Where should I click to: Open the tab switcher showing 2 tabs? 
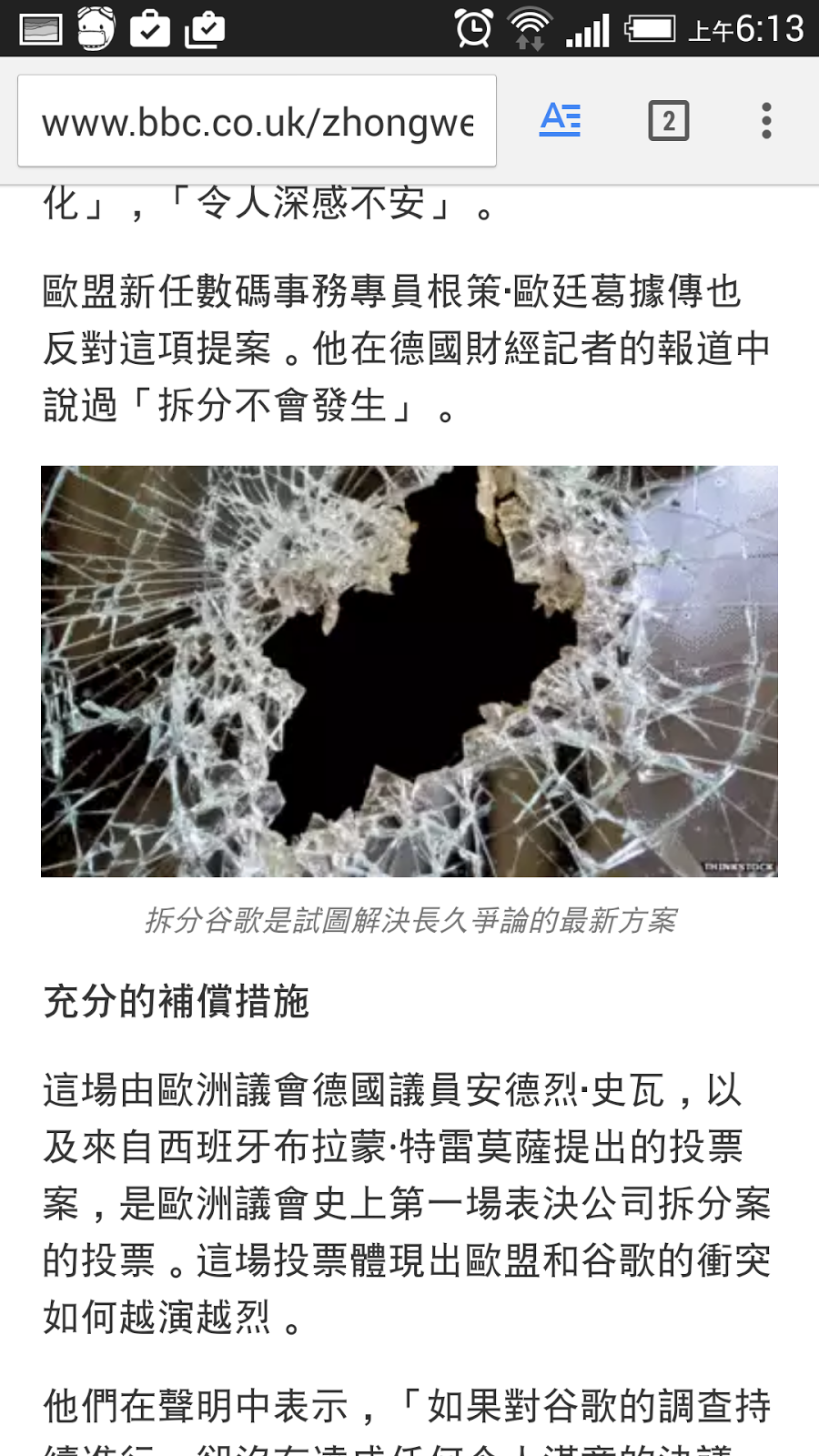pyautogui.click(x=668, y=120)
